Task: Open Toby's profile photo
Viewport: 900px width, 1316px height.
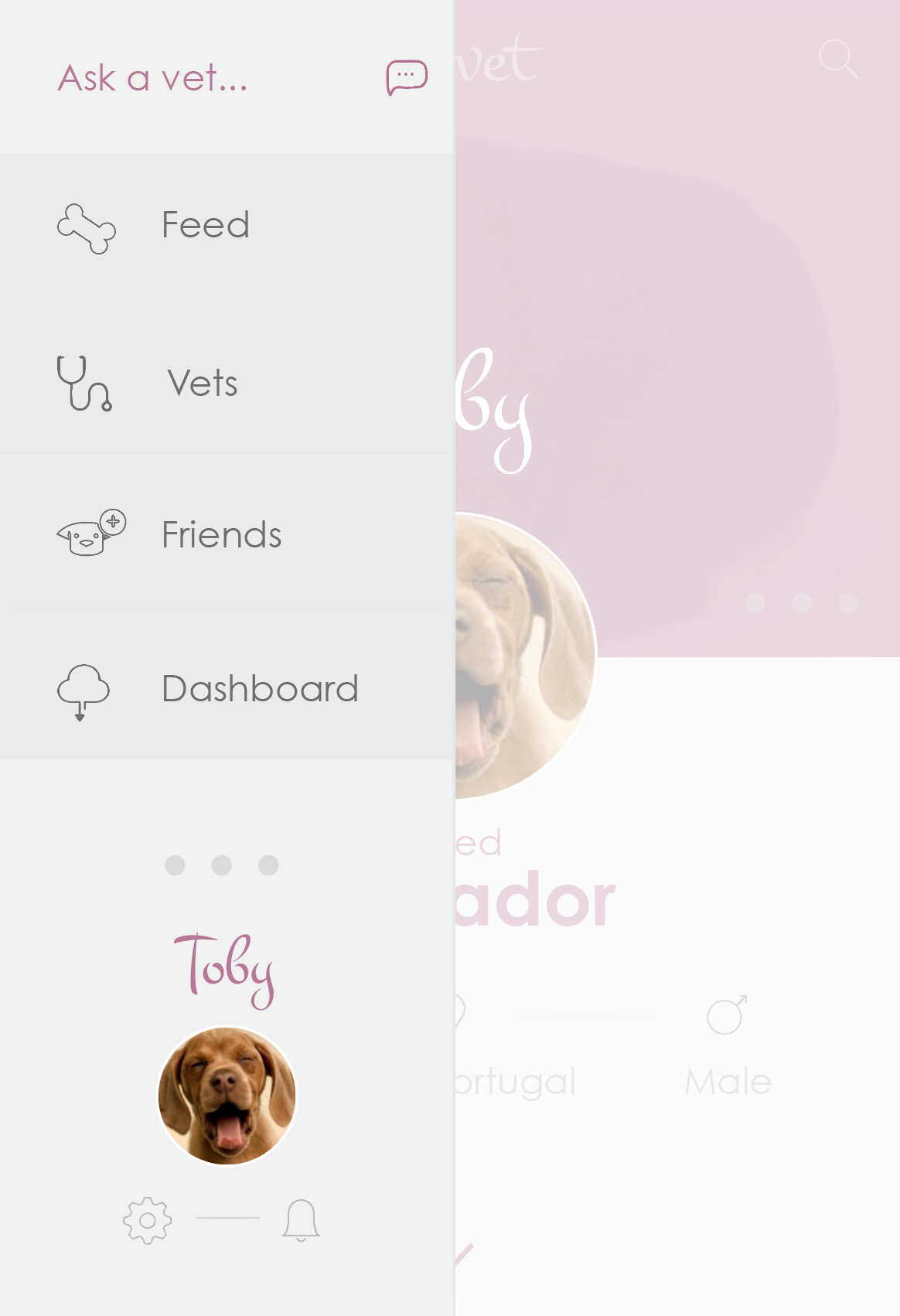Action: coord(227,1095)
